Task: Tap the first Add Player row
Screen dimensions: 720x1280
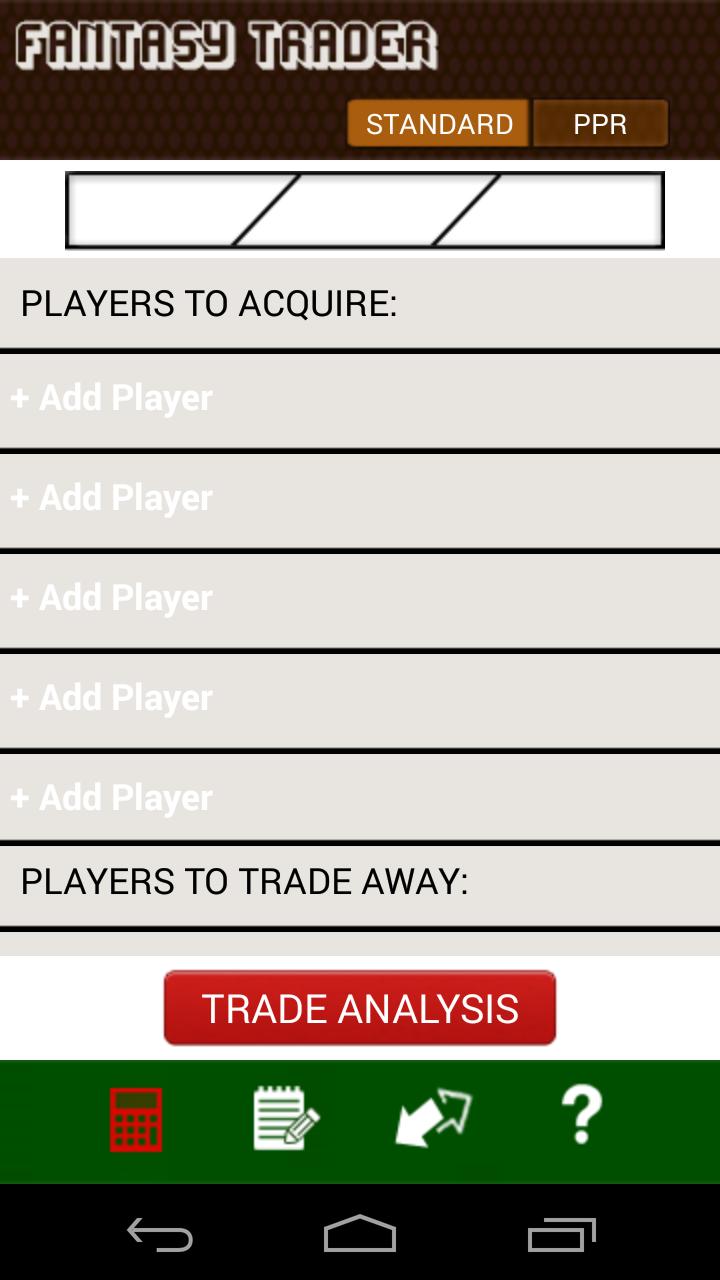Action: [360, 398]
